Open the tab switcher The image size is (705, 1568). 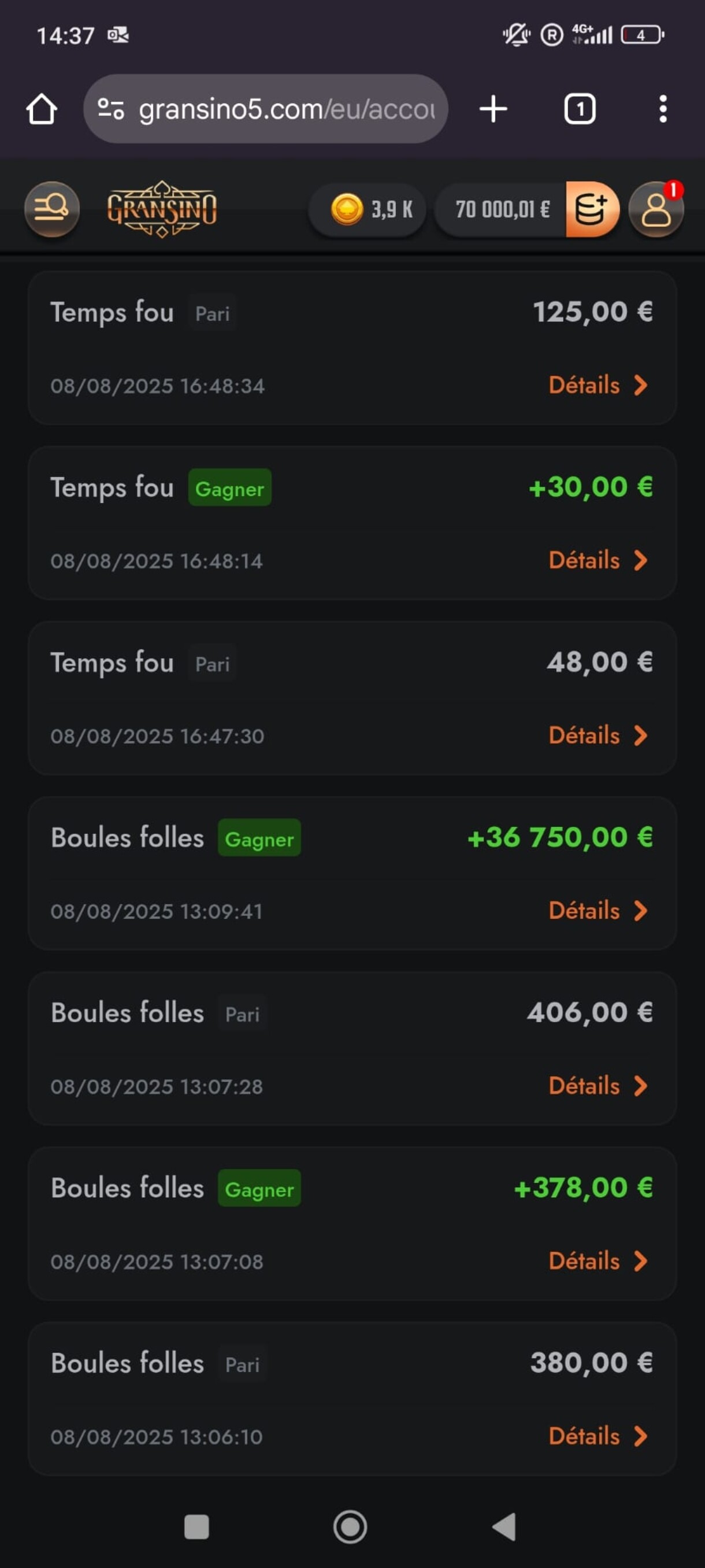pos(579,109)
